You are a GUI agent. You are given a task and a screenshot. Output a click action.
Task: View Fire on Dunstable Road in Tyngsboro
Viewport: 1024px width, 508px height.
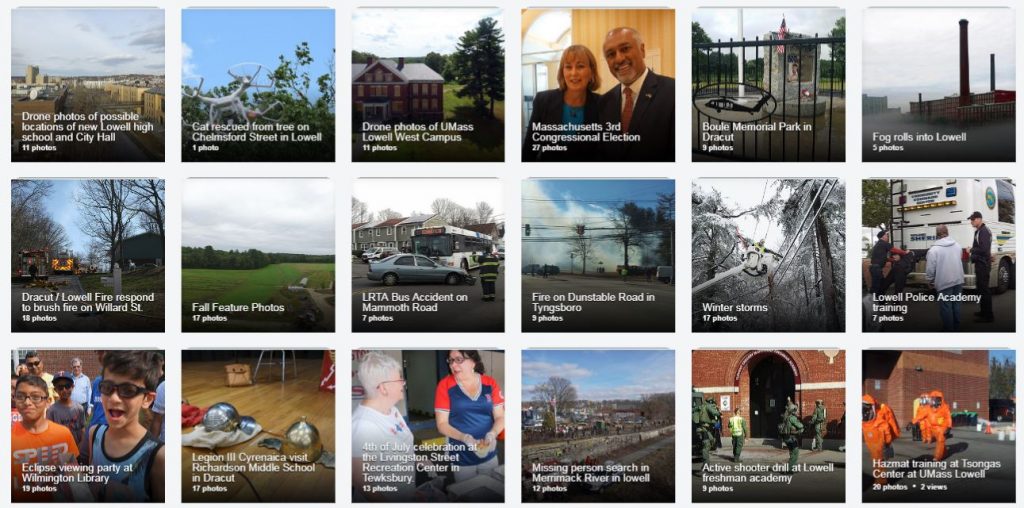click(598, 255)
